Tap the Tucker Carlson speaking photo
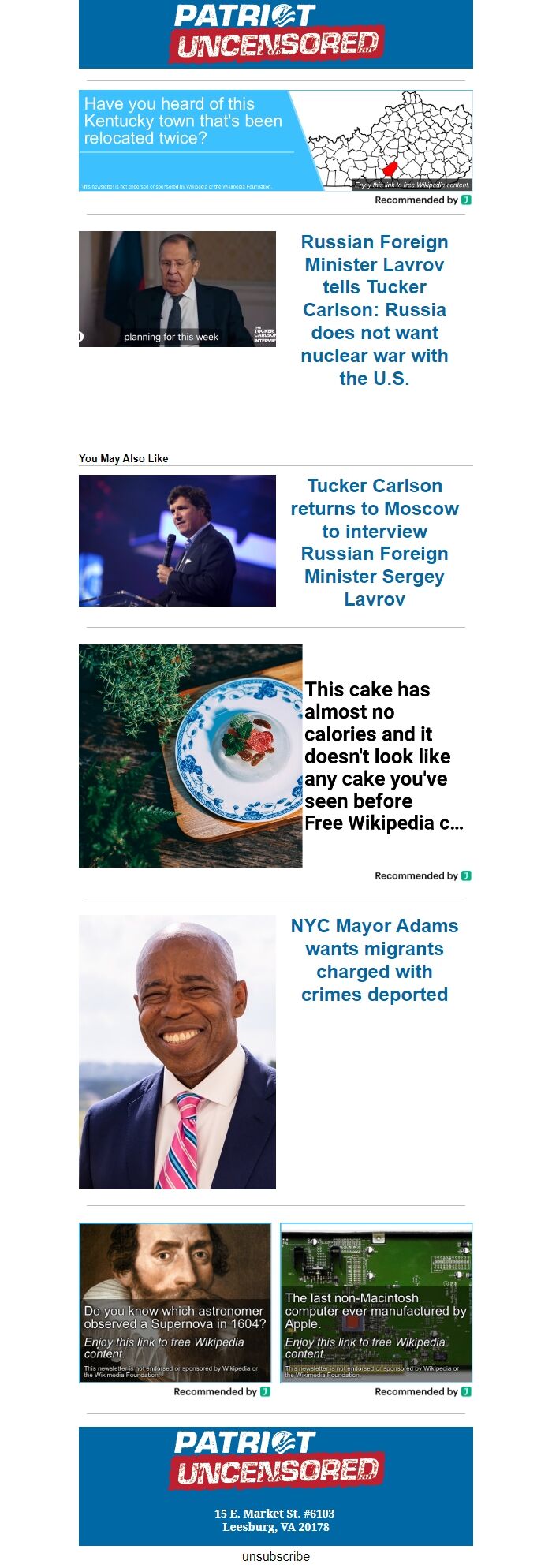The image size is (552, 1568). [x=177, y=540]
